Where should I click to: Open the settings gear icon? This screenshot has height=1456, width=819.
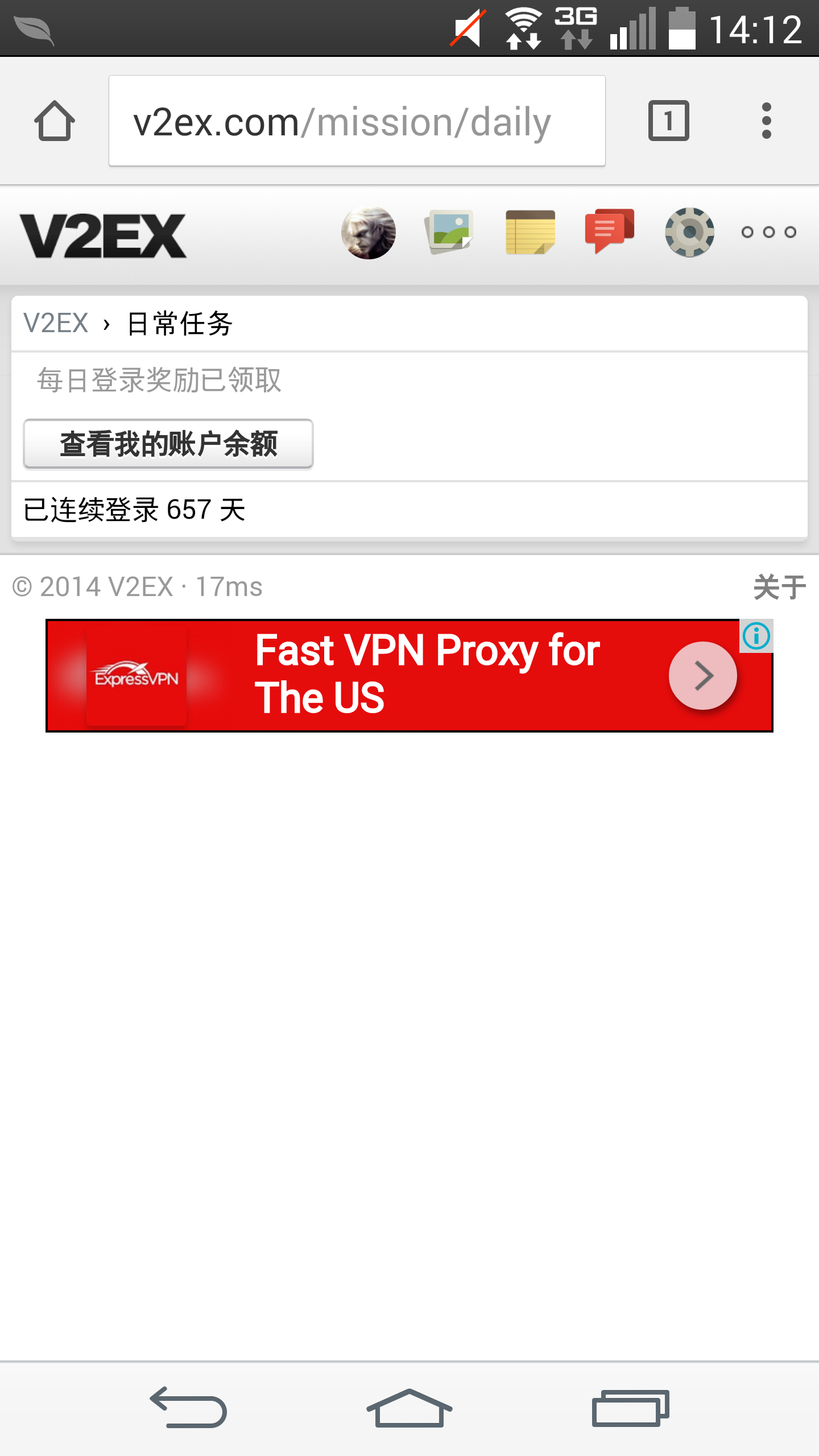[x=689, y=232]
